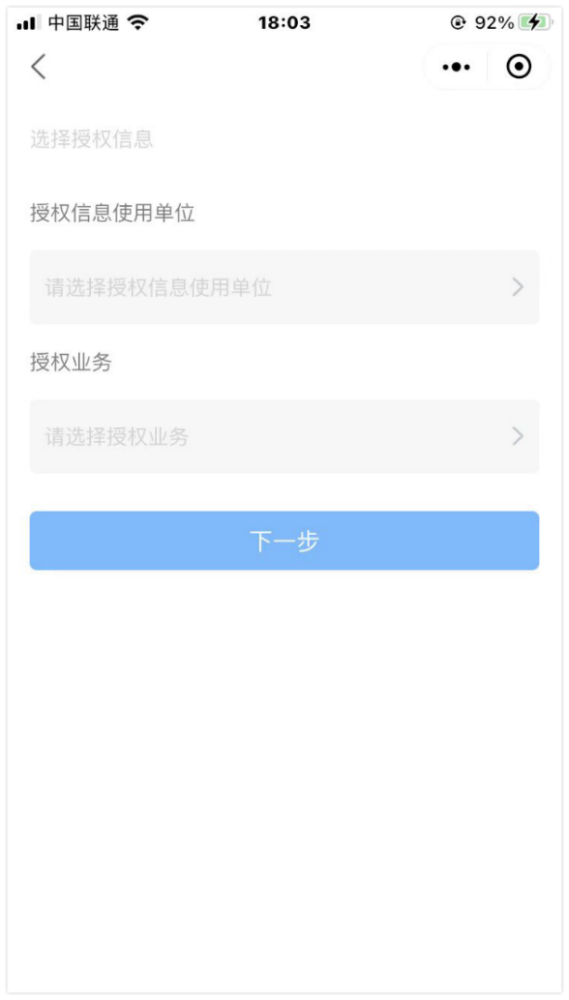The height and width of the screenshot is (1000, 569).
Task: Tap the 下一步 button
Action: (284, 541)
